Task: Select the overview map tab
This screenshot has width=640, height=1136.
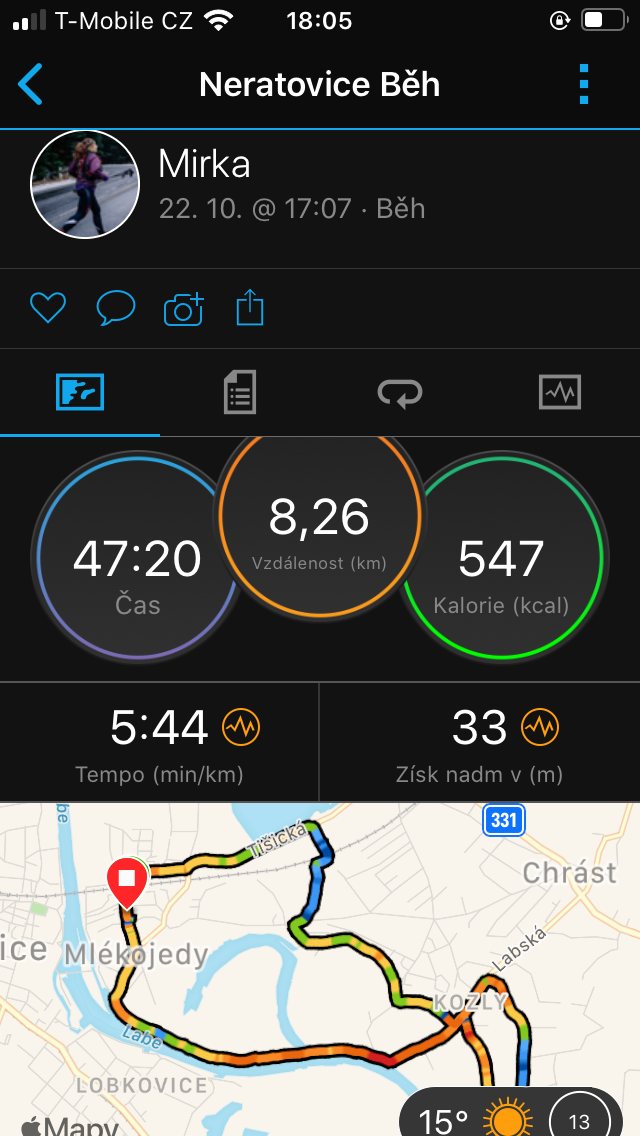Action: coord(80,393)
